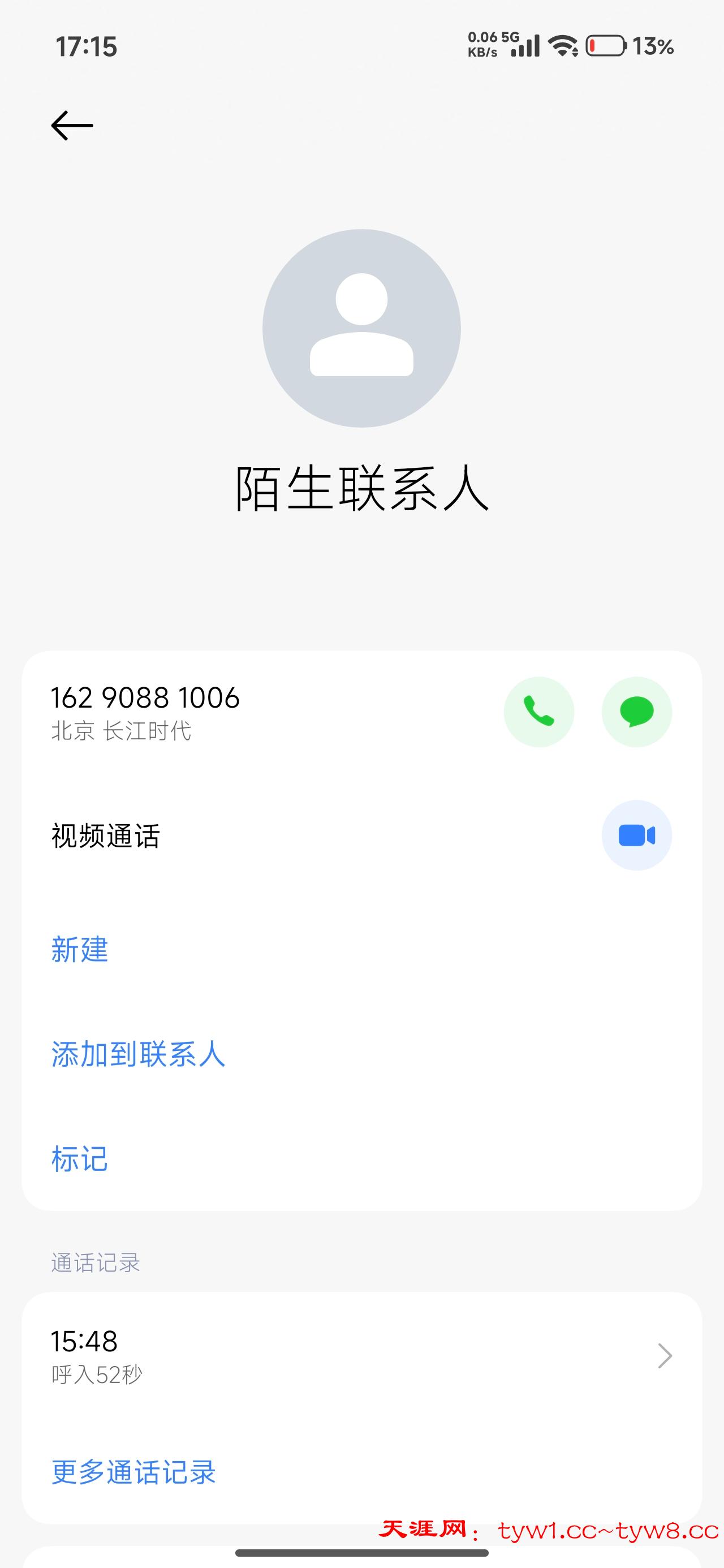Open the 15:48 incoming call record
724x1568 pixels.
point(361,1356)
